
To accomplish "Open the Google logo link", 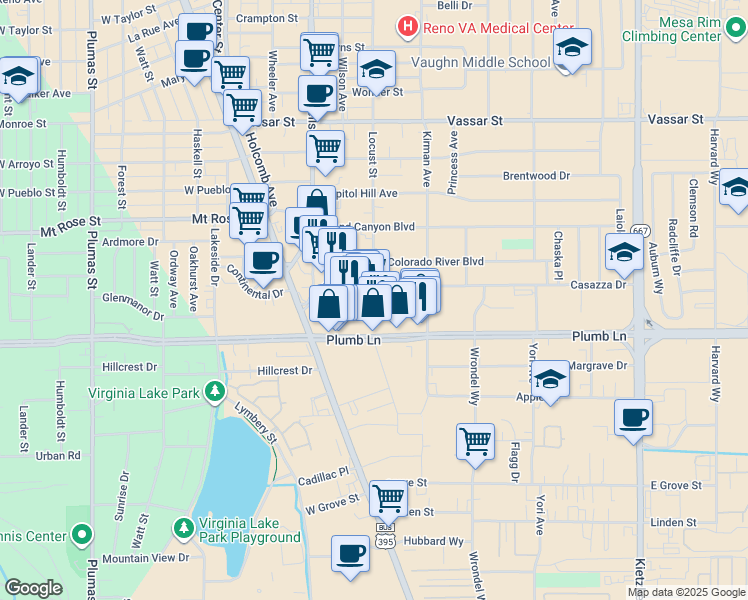I will click(34, 587).
